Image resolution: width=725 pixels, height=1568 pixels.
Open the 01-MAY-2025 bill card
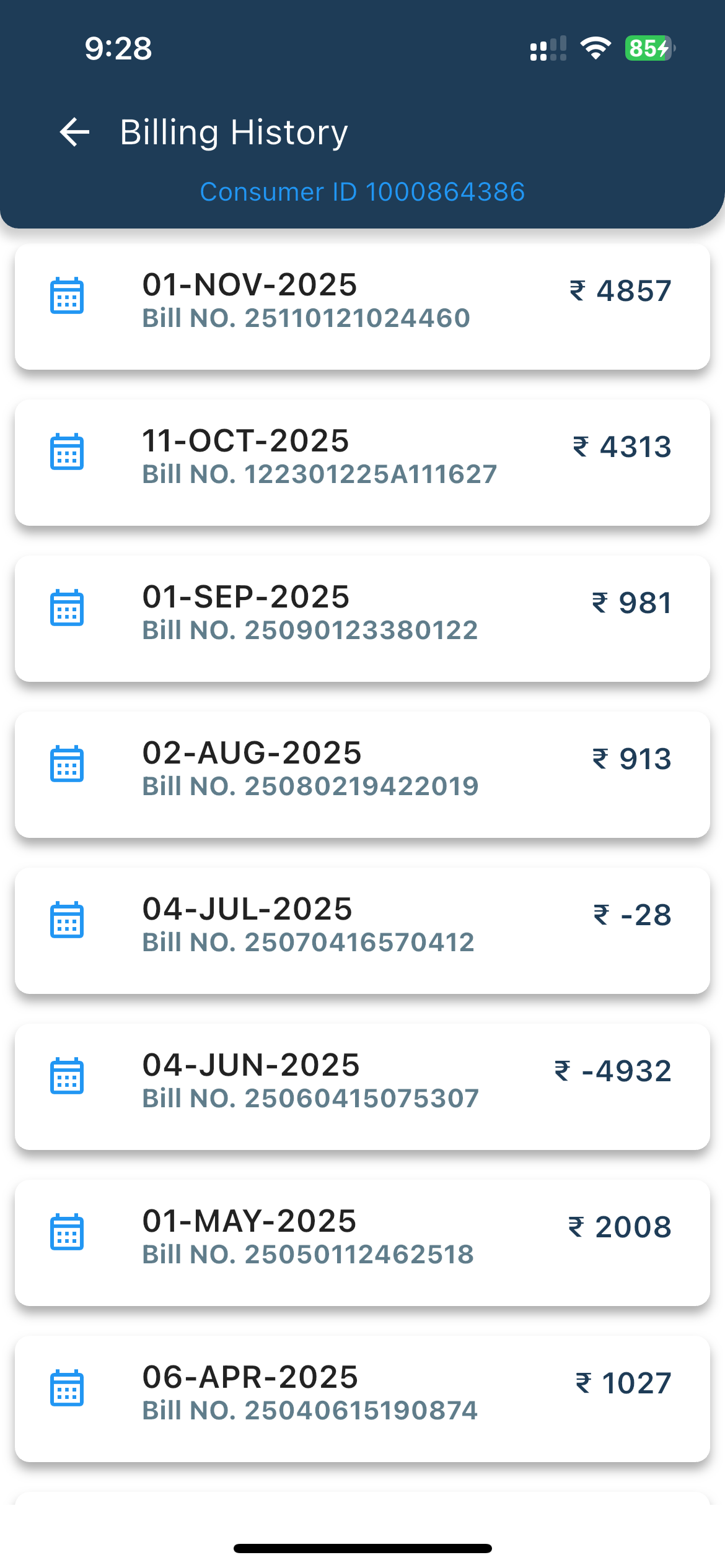(x=362, y=1243)
